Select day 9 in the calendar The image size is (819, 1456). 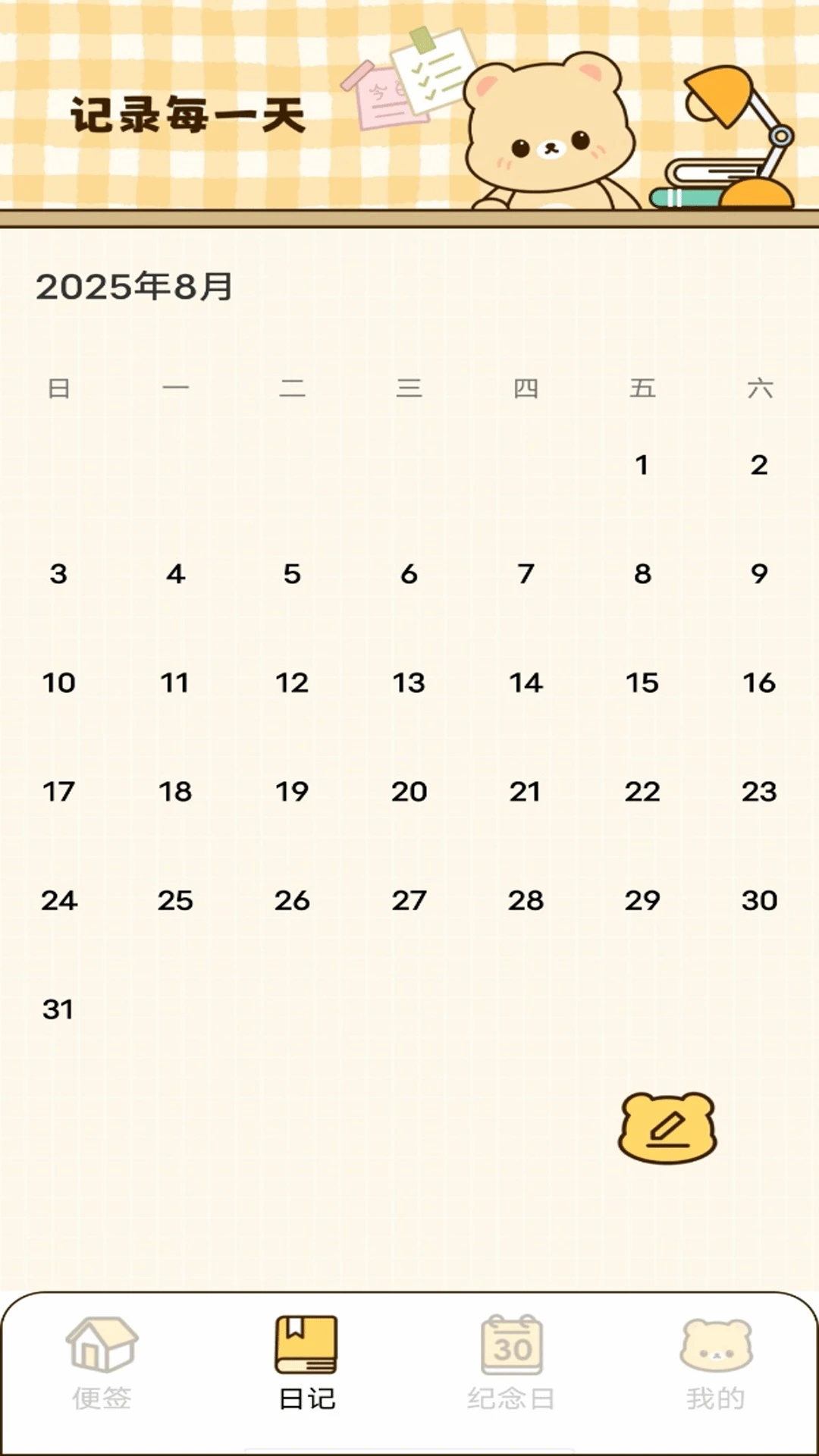759,574
